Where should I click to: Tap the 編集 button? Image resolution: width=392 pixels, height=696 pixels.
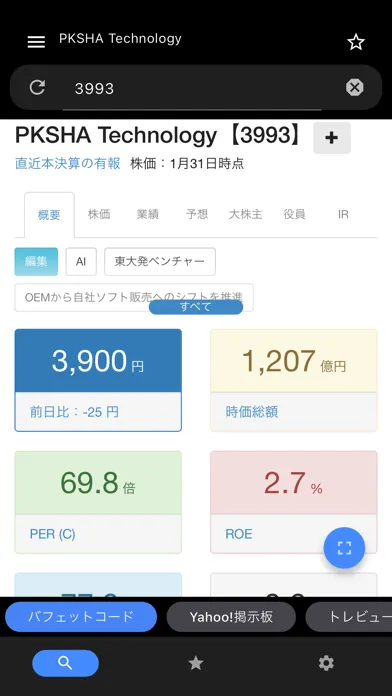tap(36, 261)
